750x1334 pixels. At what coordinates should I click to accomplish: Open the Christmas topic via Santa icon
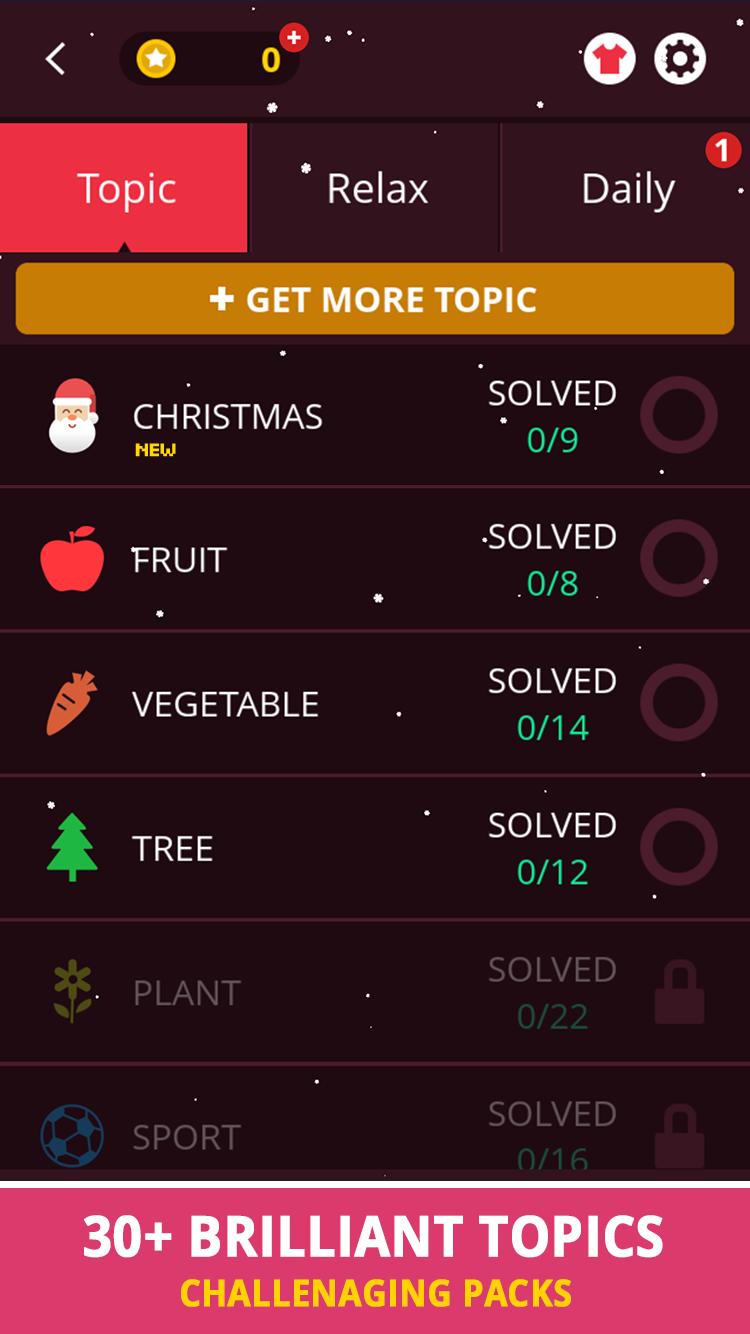click(75, 415)
